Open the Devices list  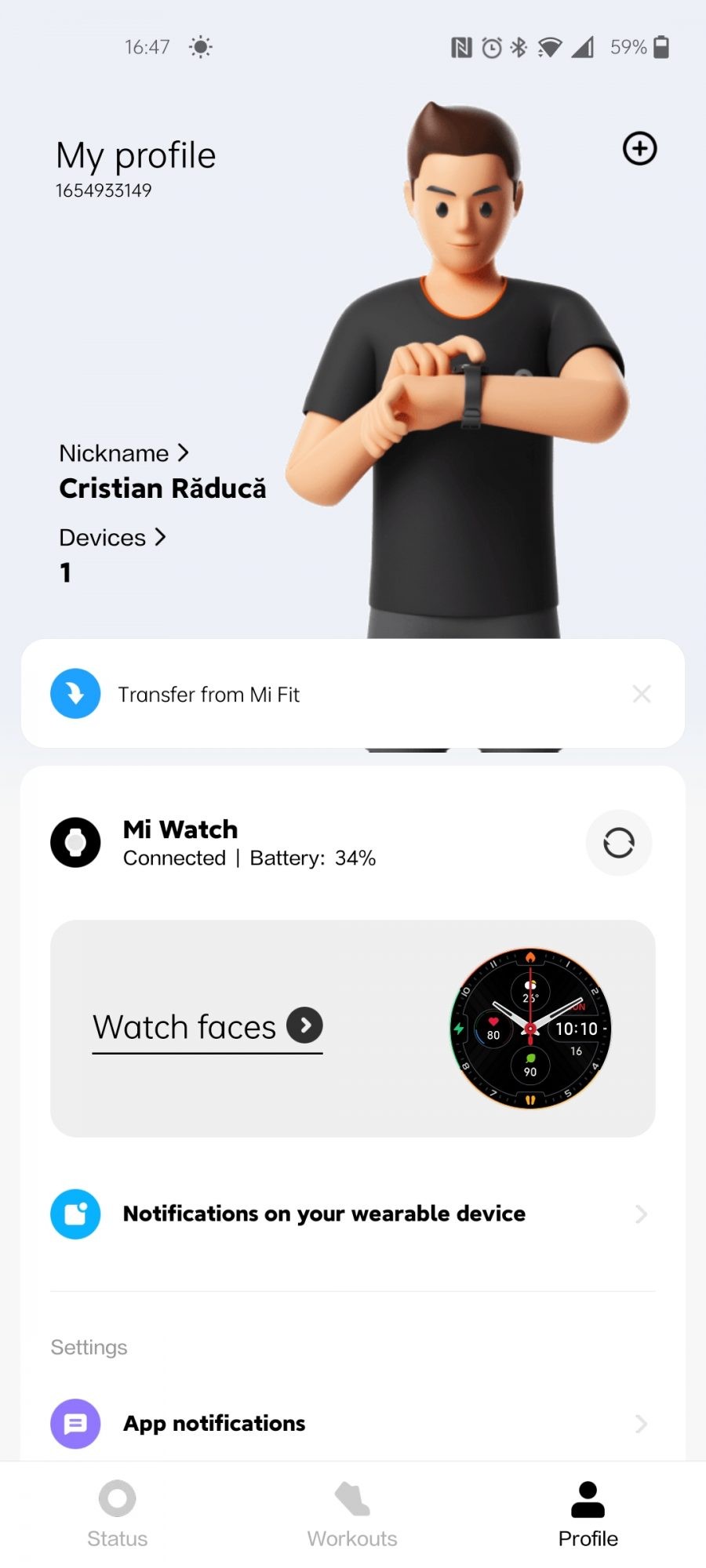pyautogui.click(x=112, y=538)
